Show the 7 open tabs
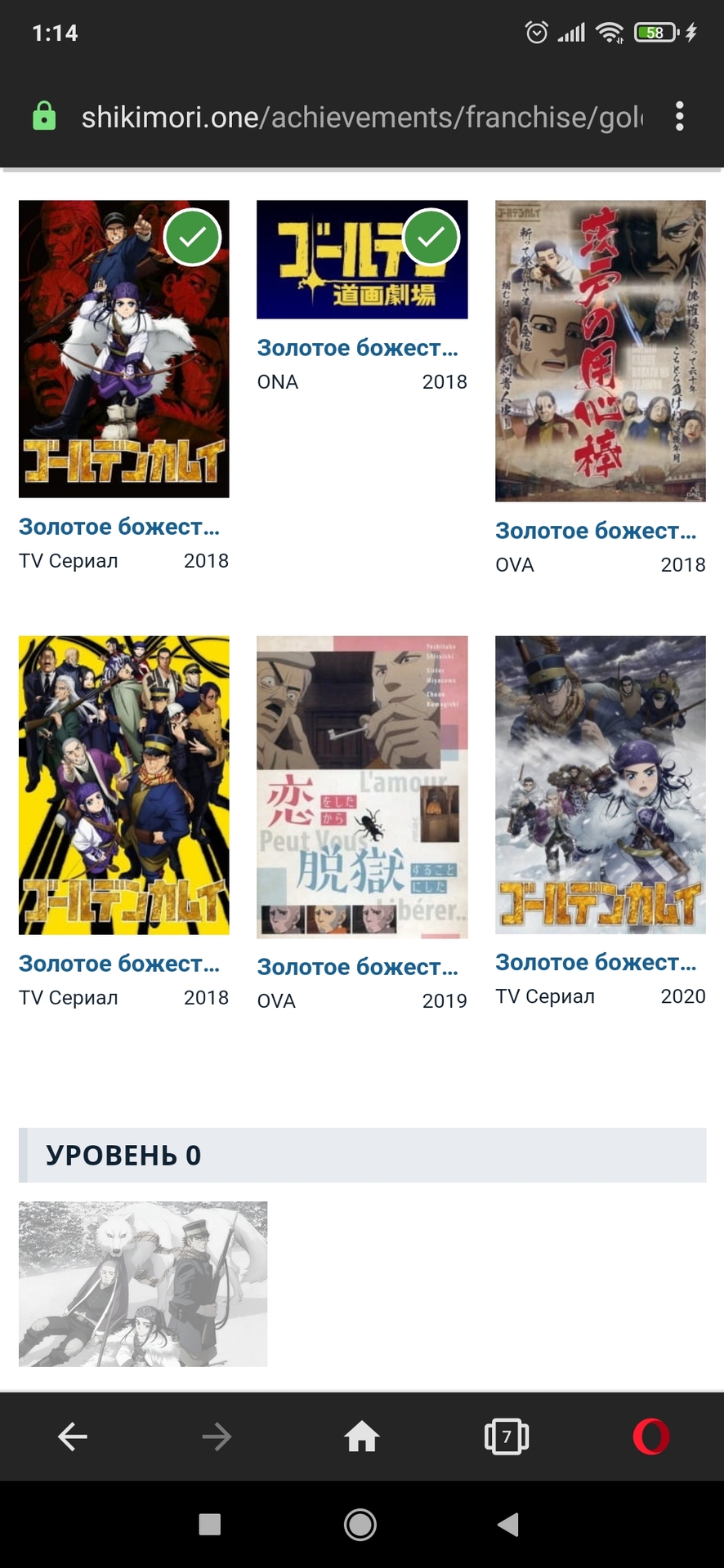 (507, 1437)
